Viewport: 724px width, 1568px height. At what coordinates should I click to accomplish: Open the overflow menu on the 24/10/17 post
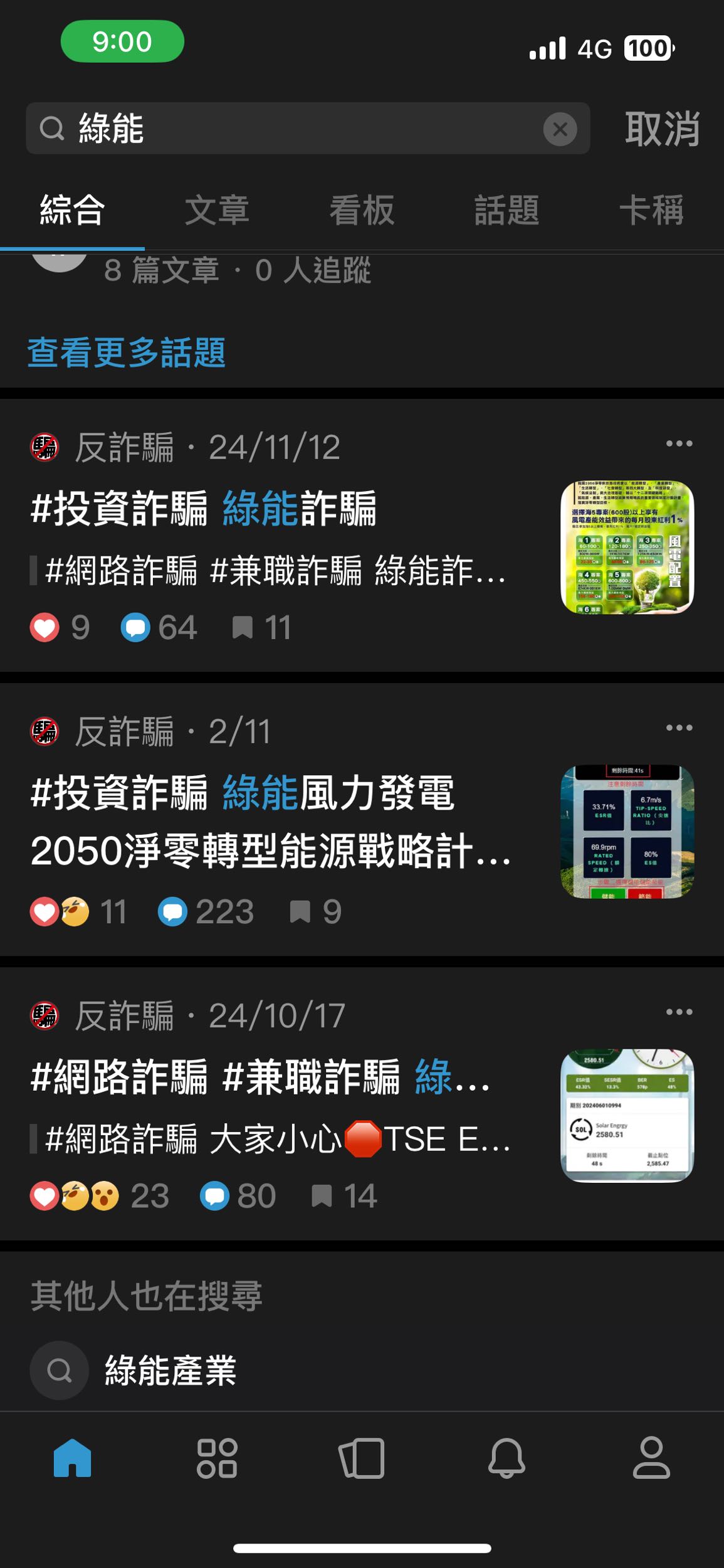click(681, 1010)
